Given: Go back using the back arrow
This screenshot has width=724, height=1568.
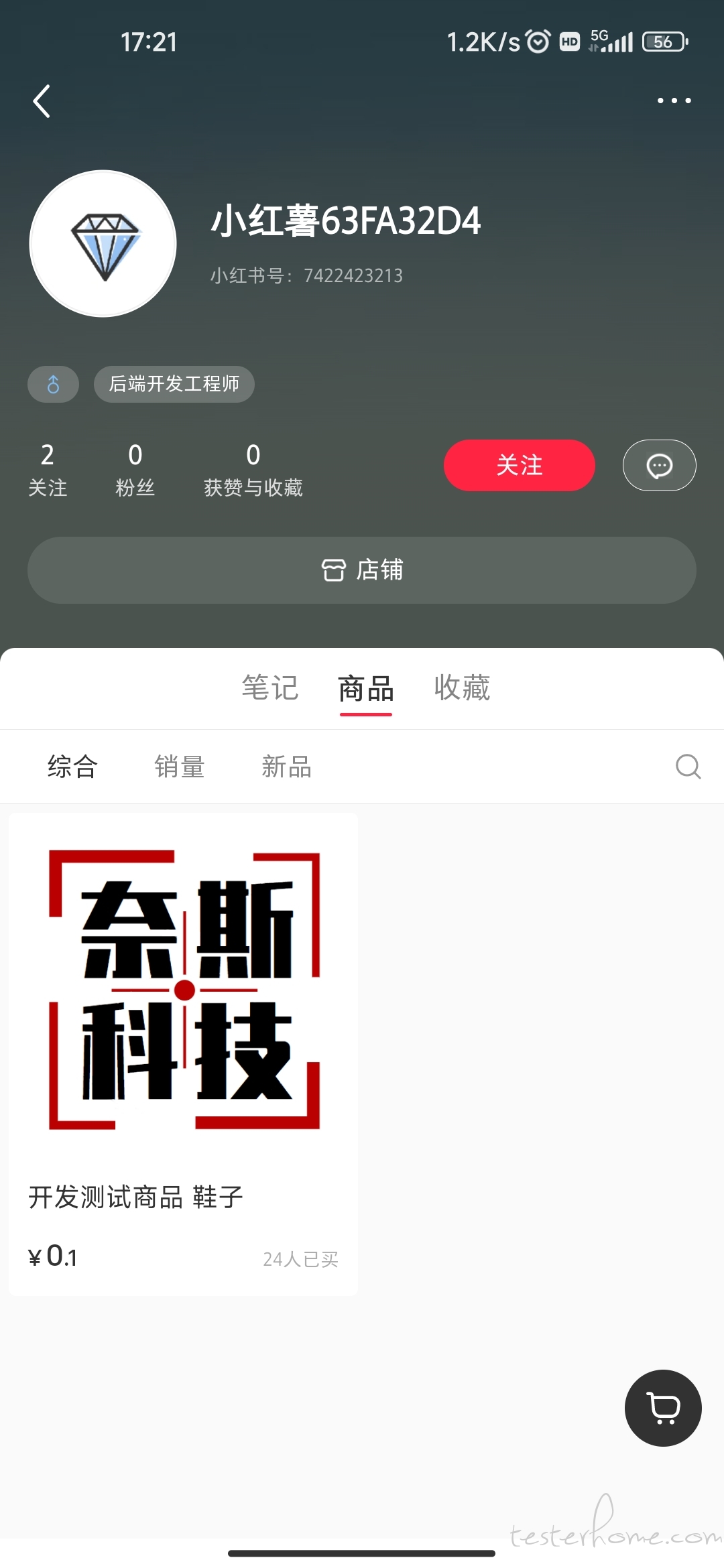Looking at the screenshot, I should (42, 101).
